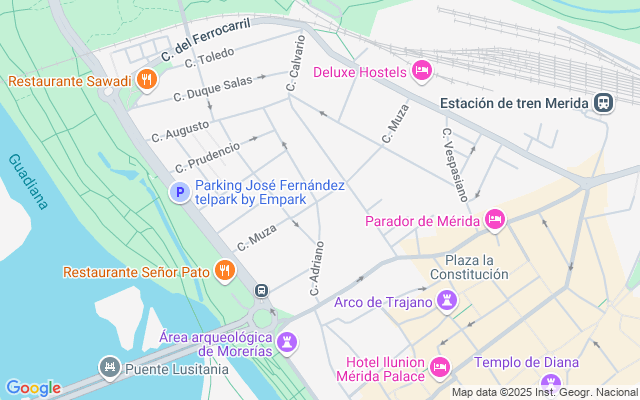Open the Puente Lusitania bridge marker
640x400 pixels.
(x=110, y=368)
